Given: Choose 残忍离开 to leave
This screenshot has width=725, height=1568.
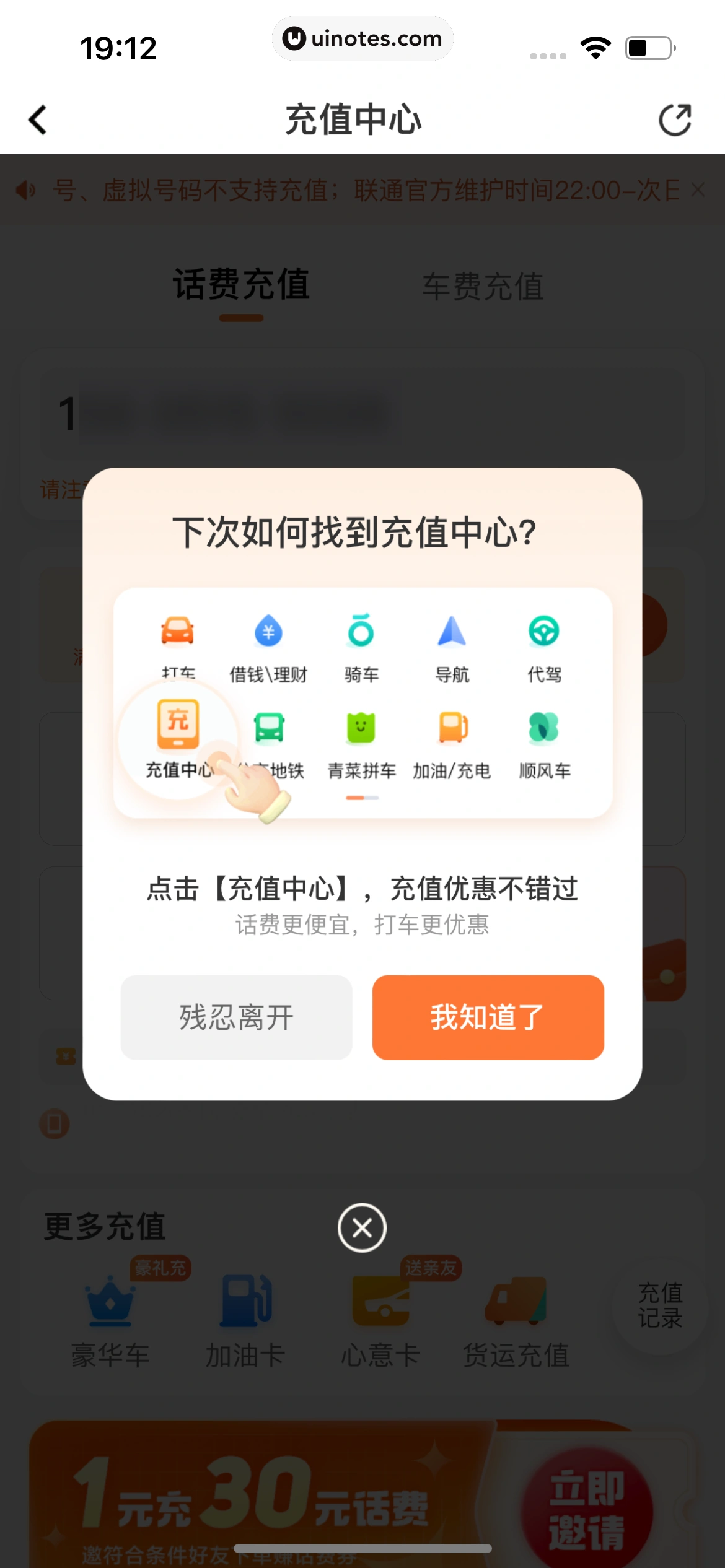Looking at the screenshot, I should (236, 1017).
